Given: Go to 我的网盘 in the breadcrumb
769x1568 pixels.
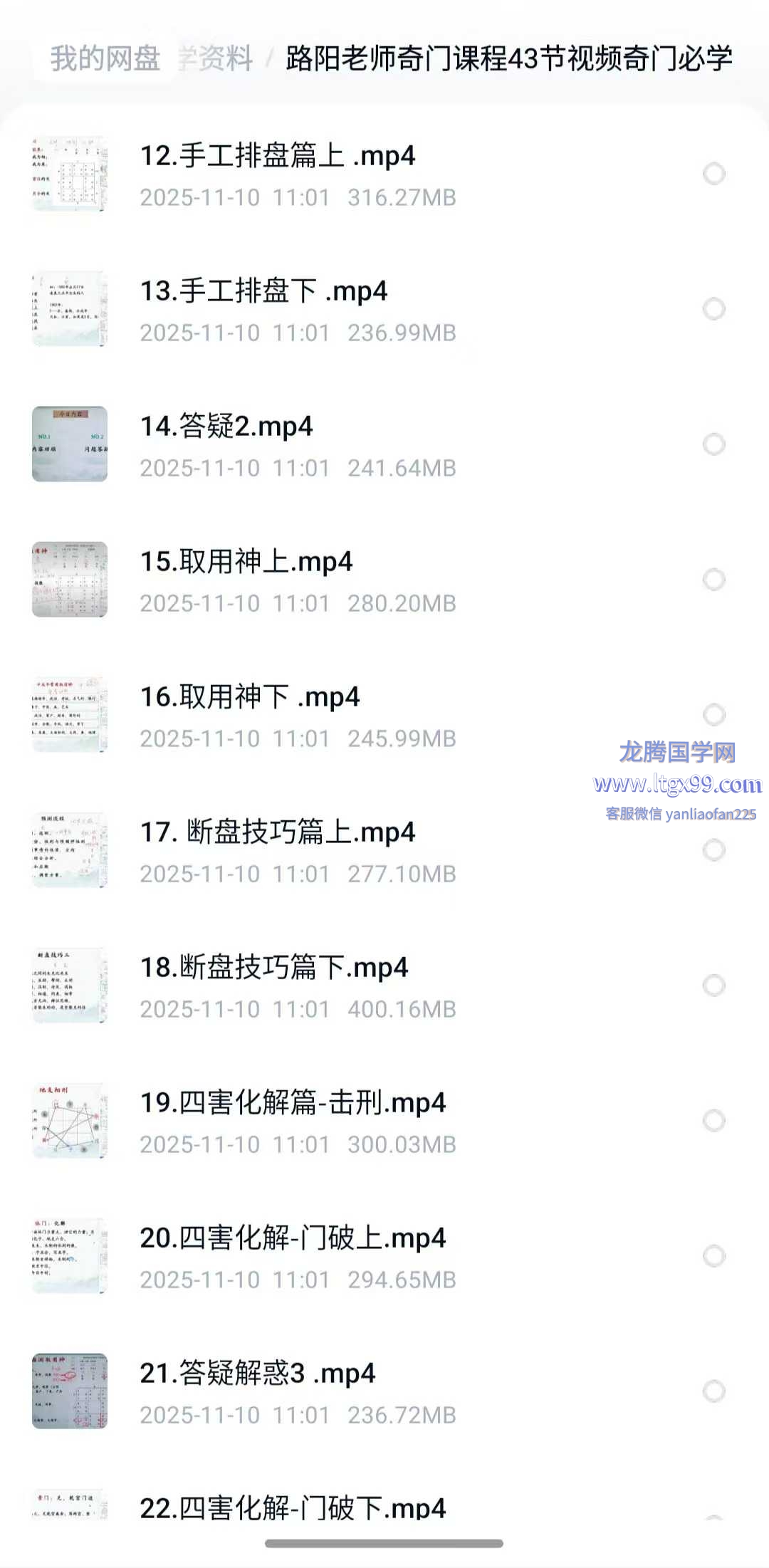Looking at the screenshot, I should click(x=105, y=58).
